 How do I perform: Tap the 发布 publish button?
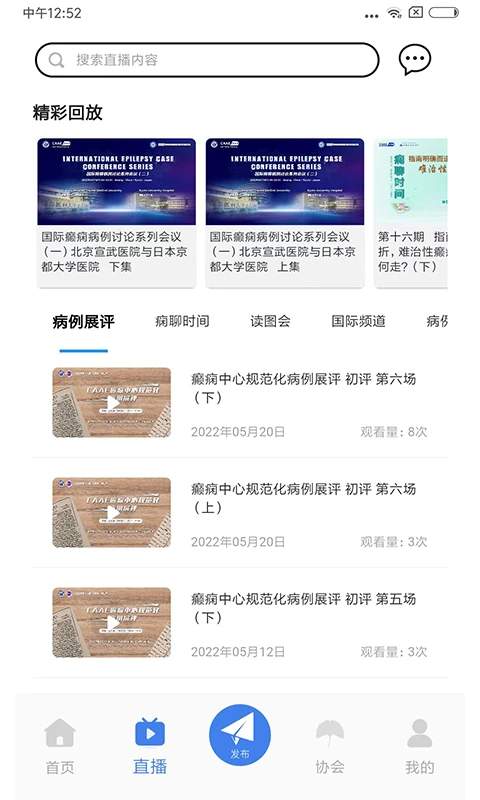click(x=240, y=735)
